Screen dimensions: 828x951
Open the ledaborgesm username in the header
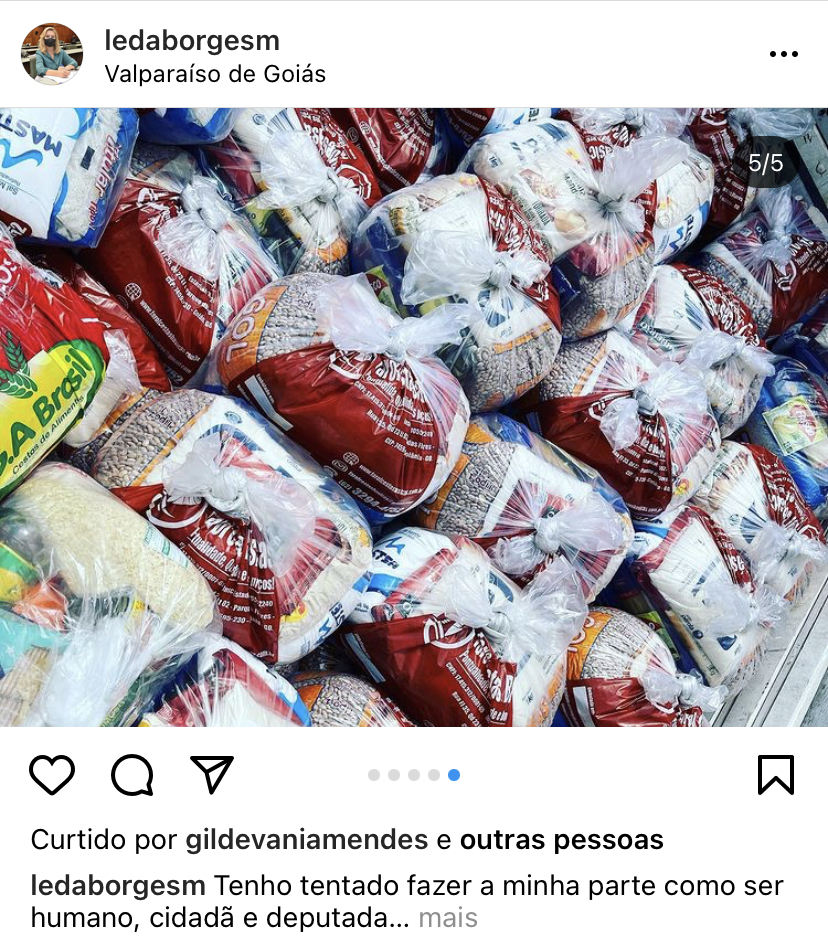click(x=192, y=41)
